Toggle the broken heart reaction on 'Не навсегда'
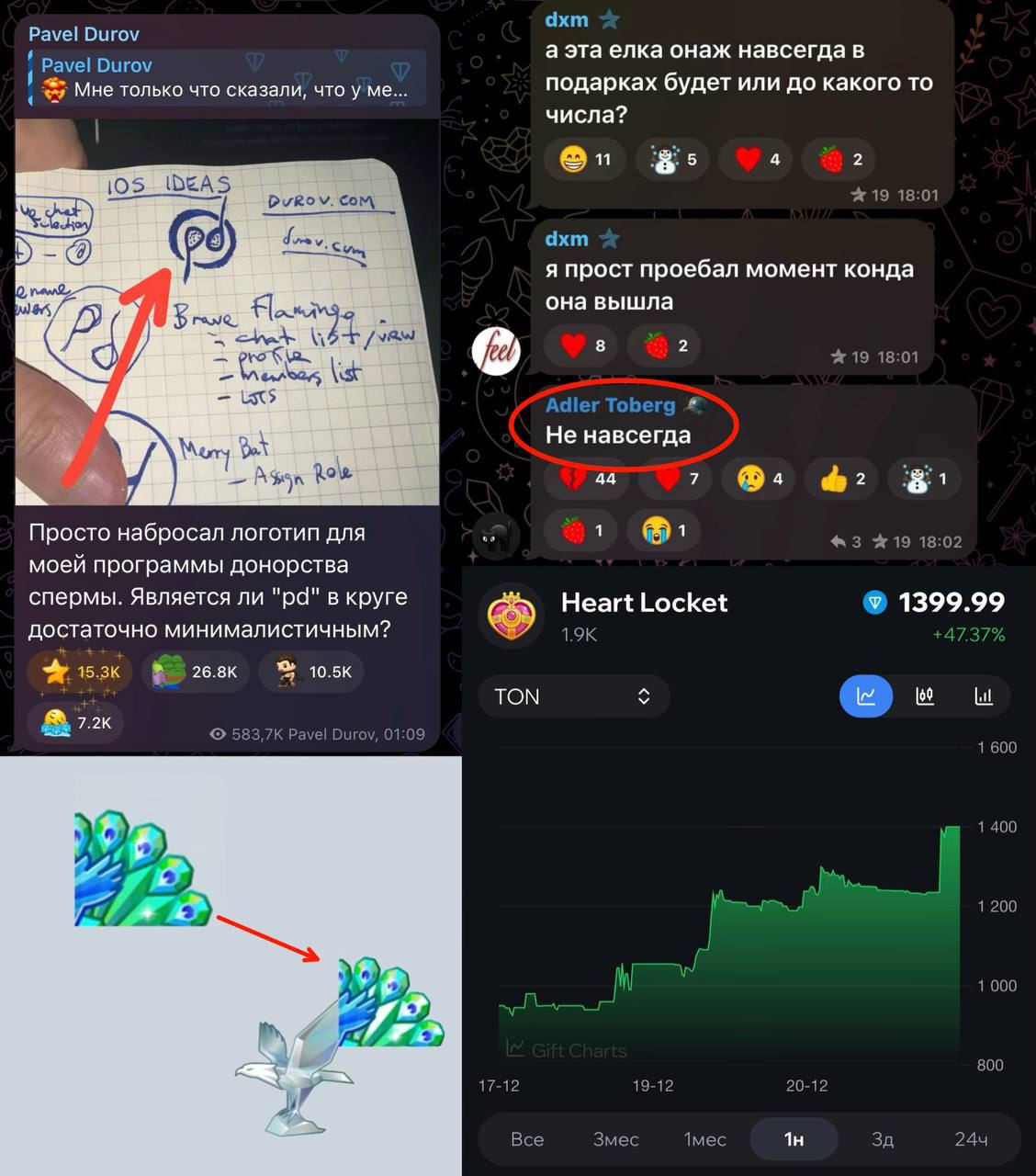This screenshot has height=1176, width=1036. pos(585,478)
